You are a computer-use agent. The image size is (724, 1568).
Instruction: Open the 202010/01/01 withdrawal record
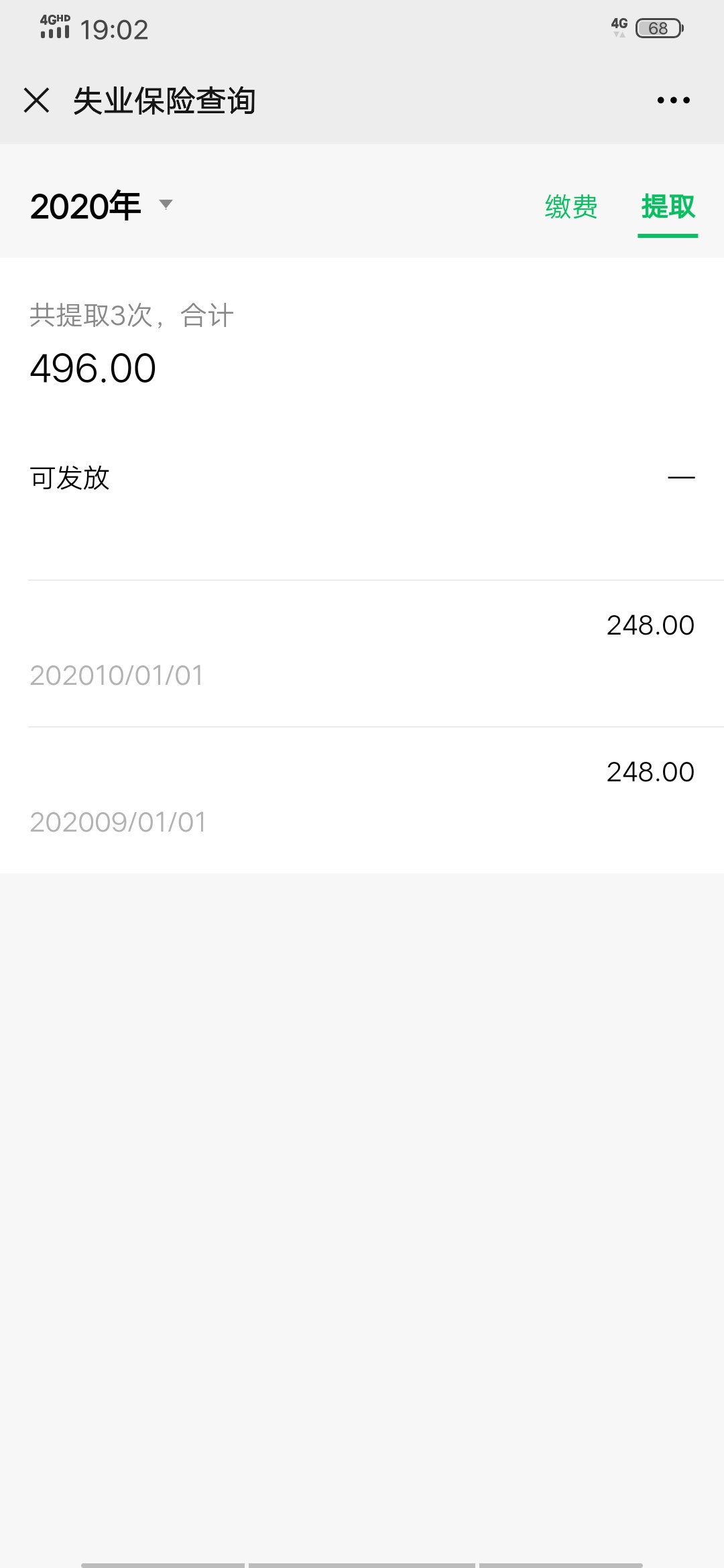pyautogui.click(x=362, y=653)
